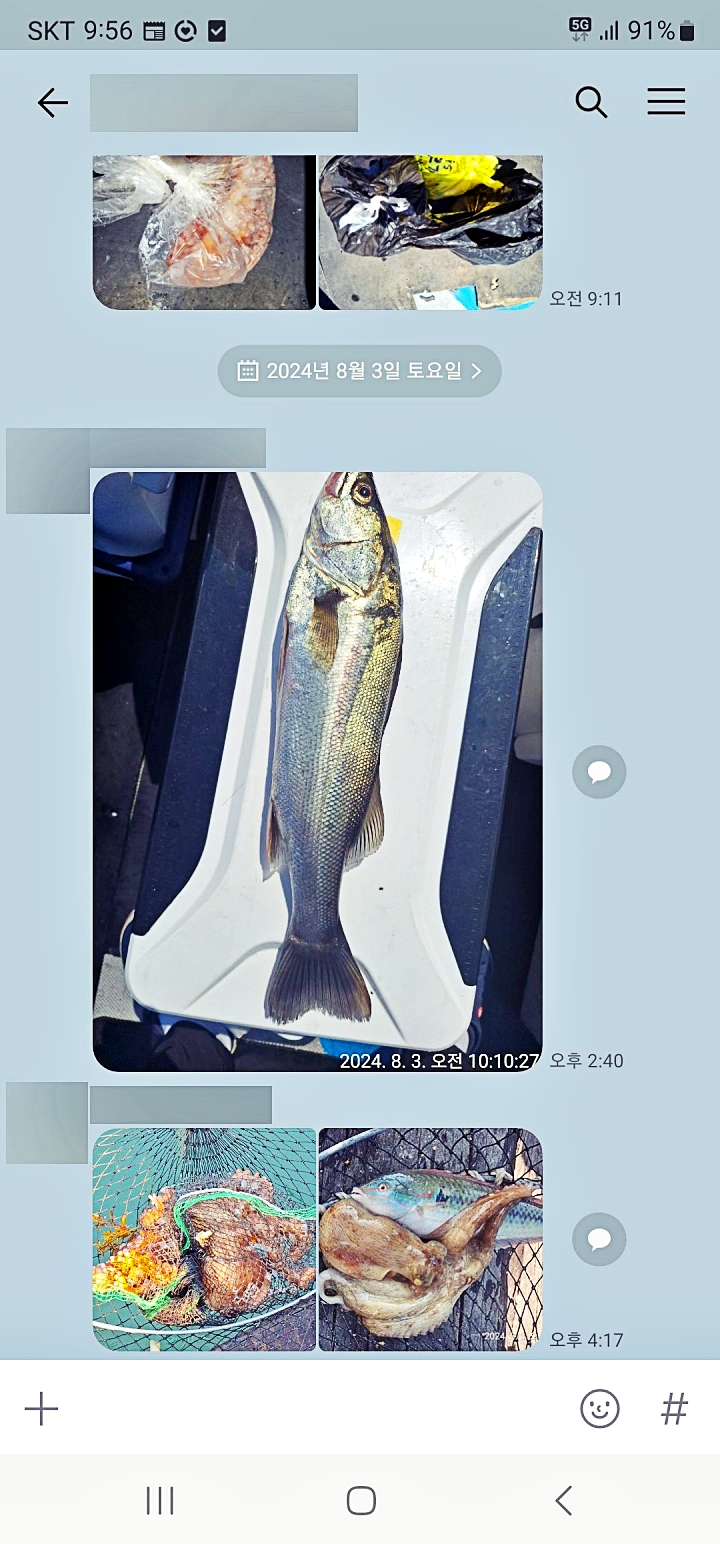Go to the system home screen
The height and width of the screenshot is (1544, 720).
(360, 1500)
